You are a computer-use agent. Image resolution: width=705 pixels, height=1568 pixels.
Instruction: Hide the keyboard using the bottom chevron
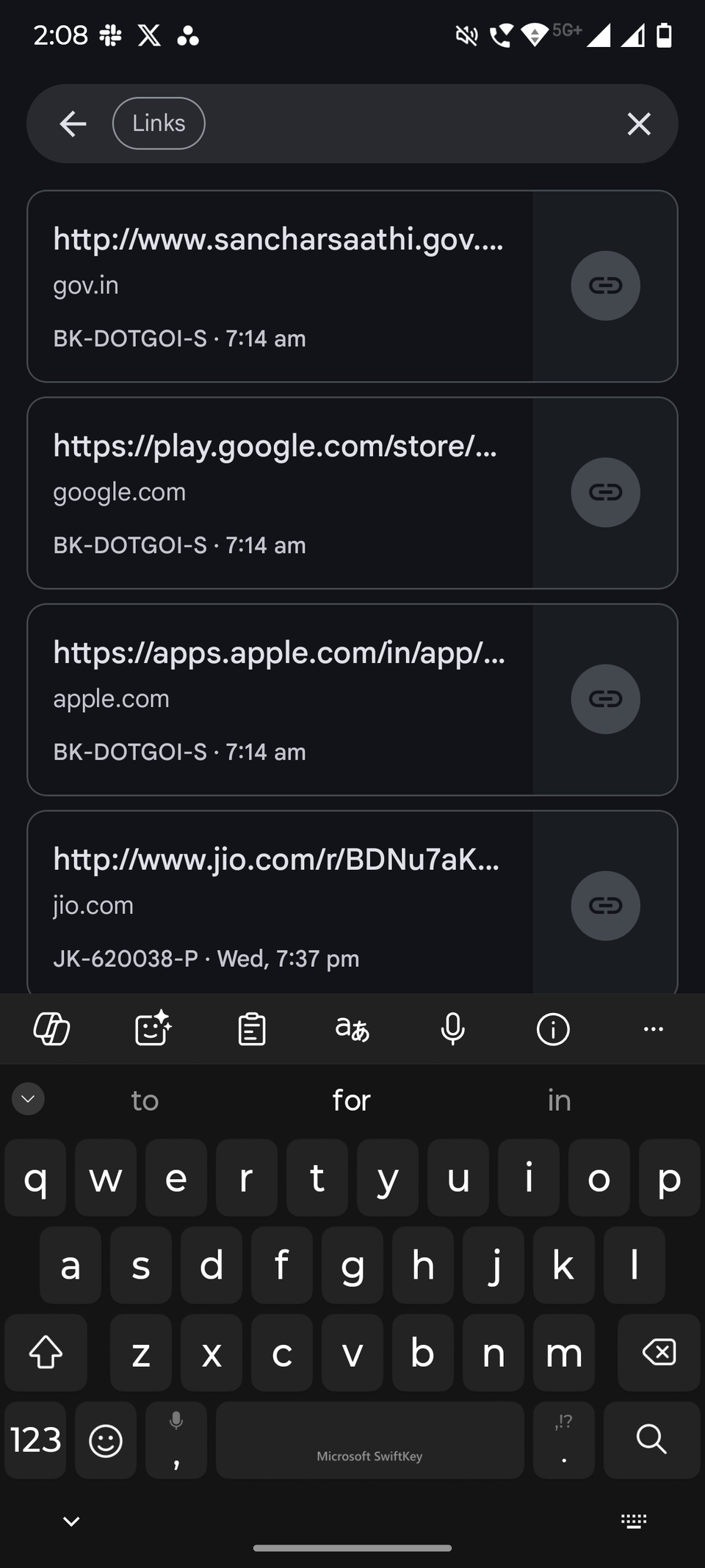70,1521
